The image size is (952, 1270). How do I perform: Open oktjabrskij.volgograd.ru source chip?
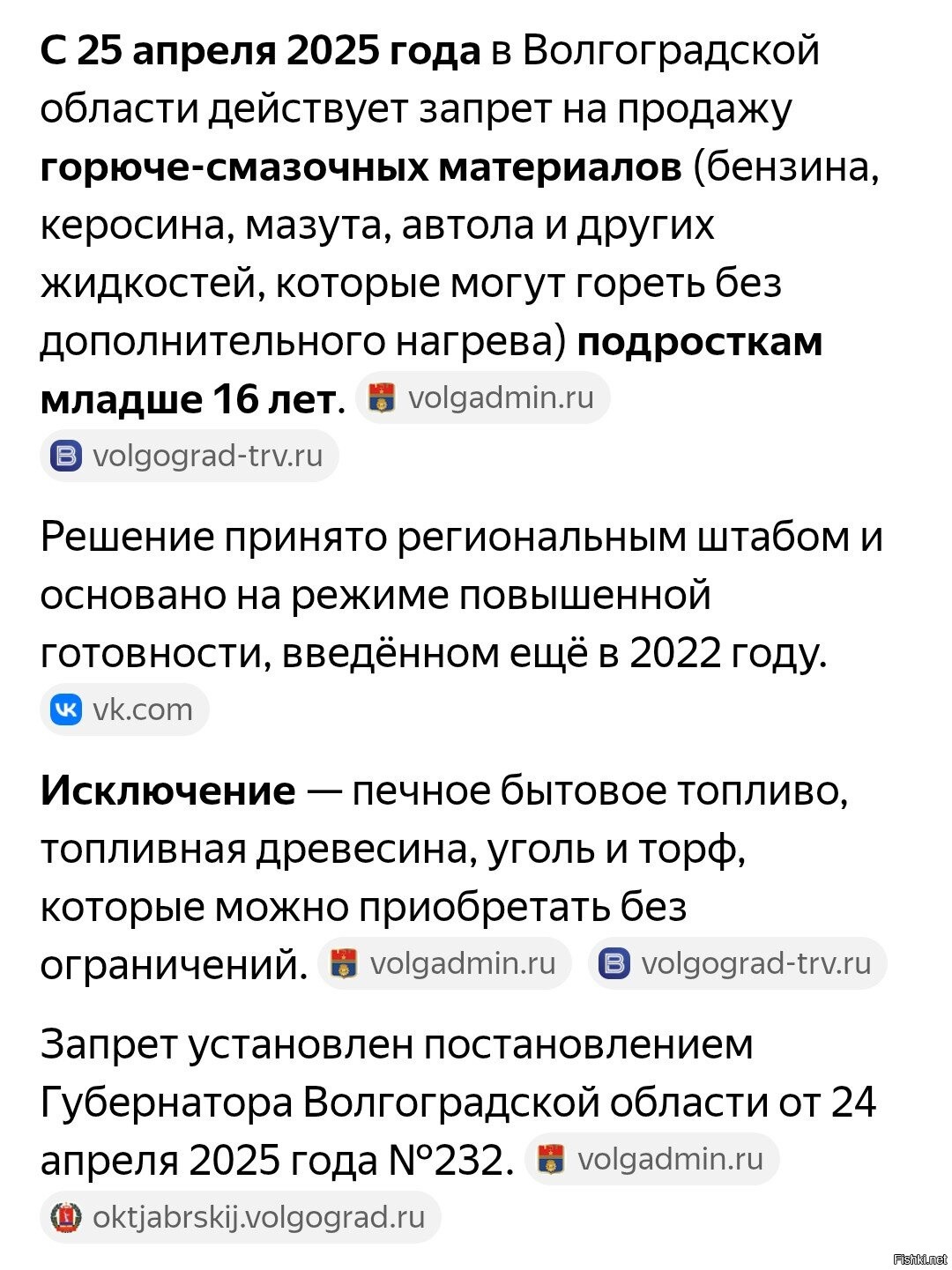240,1217
